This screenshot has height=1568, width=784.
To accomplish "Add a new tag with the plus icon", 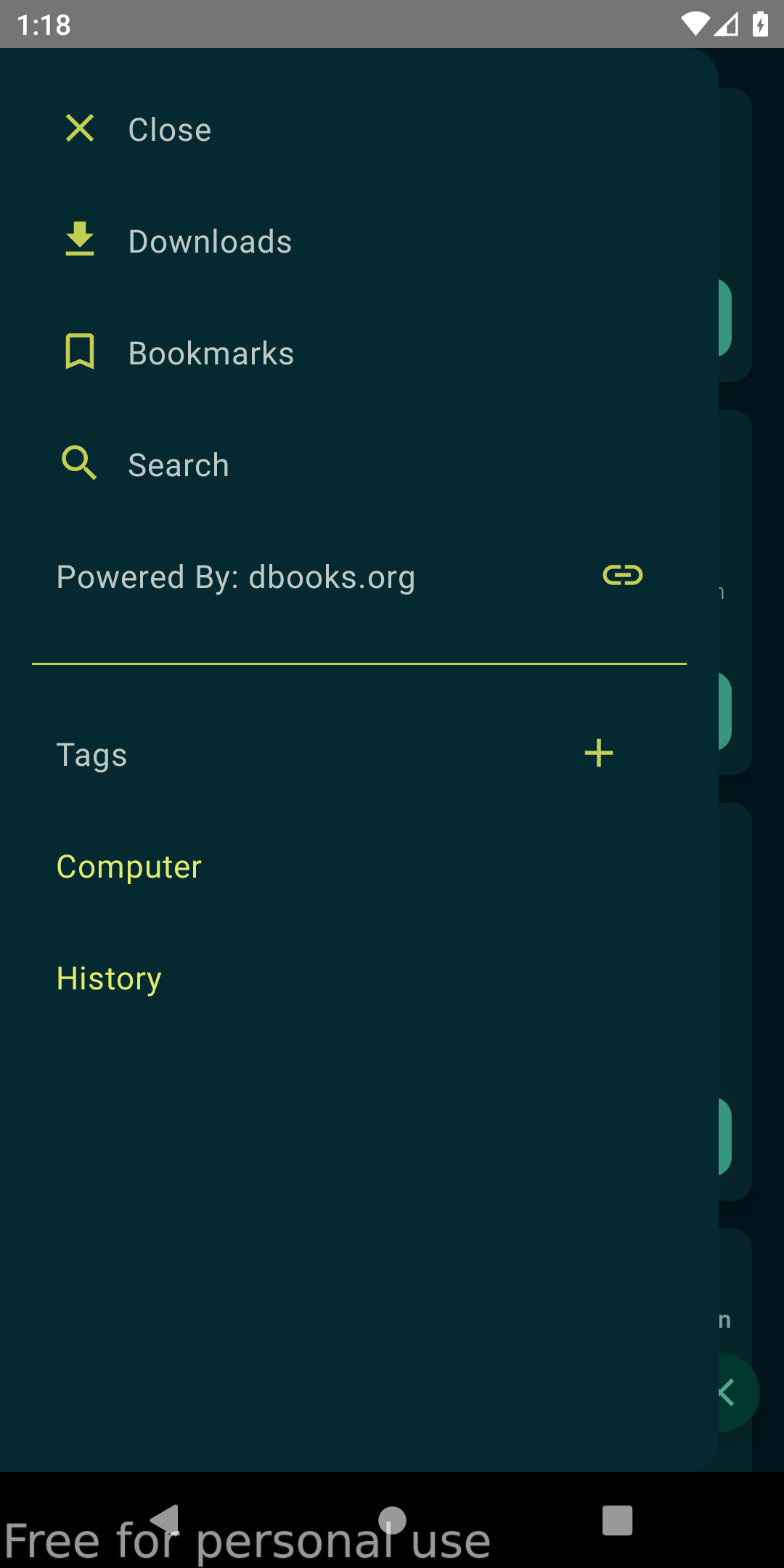I will (x=599, y=754).
